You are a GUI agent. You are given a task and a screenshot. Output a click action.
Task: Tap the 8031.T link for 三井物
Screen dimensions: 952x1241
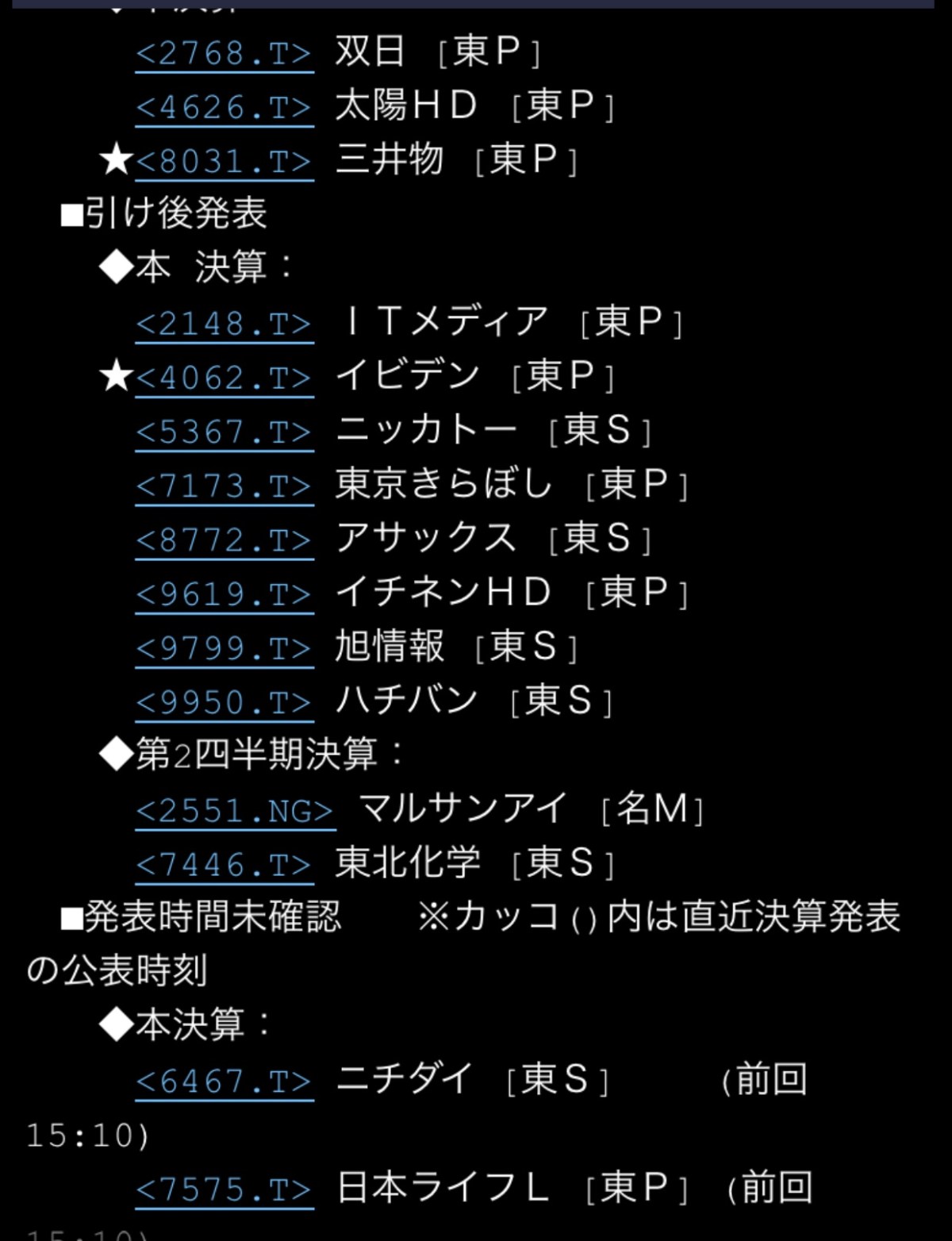224,162
